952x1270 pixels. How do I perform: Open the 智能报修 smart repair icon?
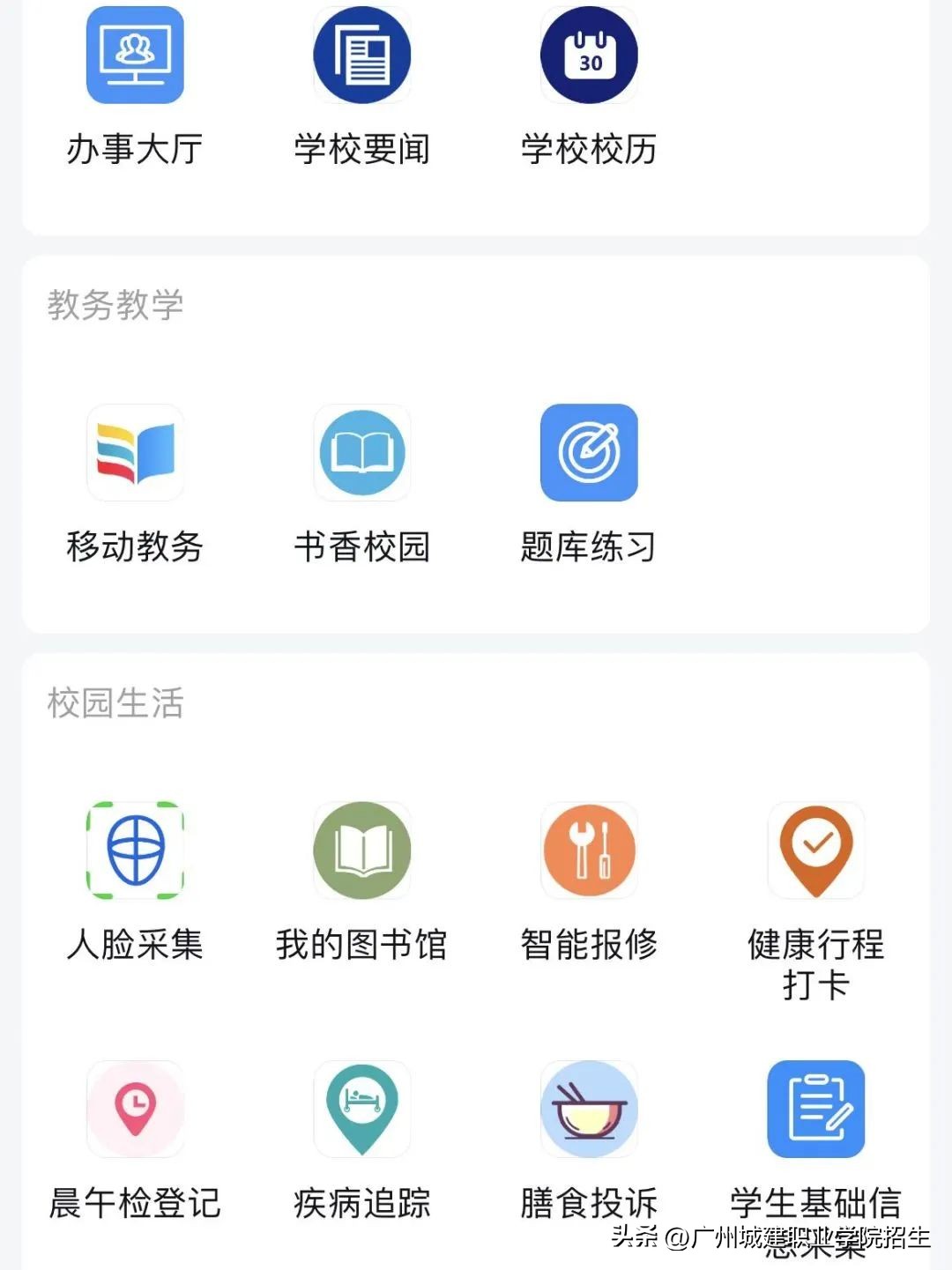(x=589, y=849)
